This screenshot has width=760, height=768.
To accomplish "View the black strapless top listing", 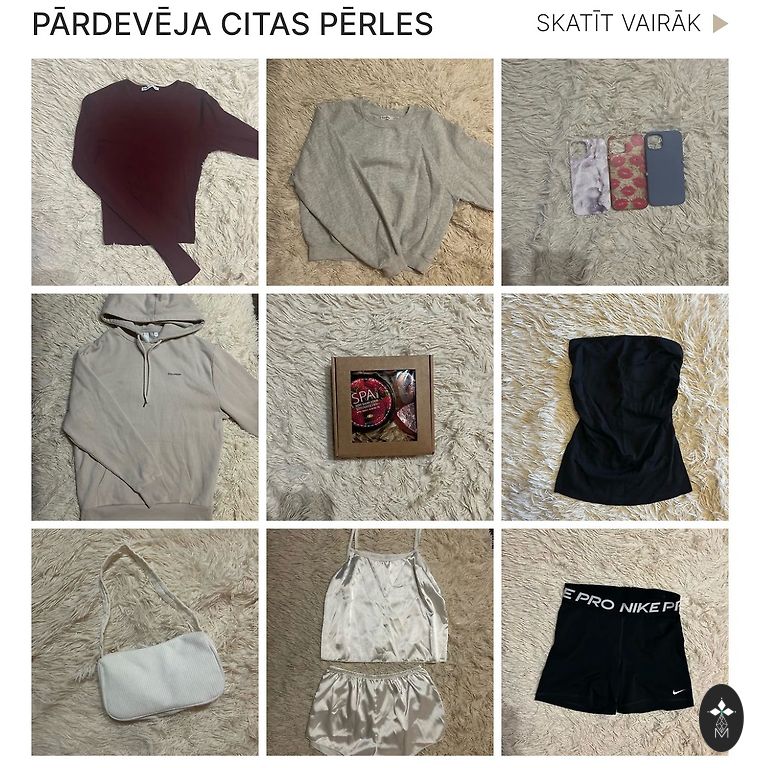I will pos(615,406).
